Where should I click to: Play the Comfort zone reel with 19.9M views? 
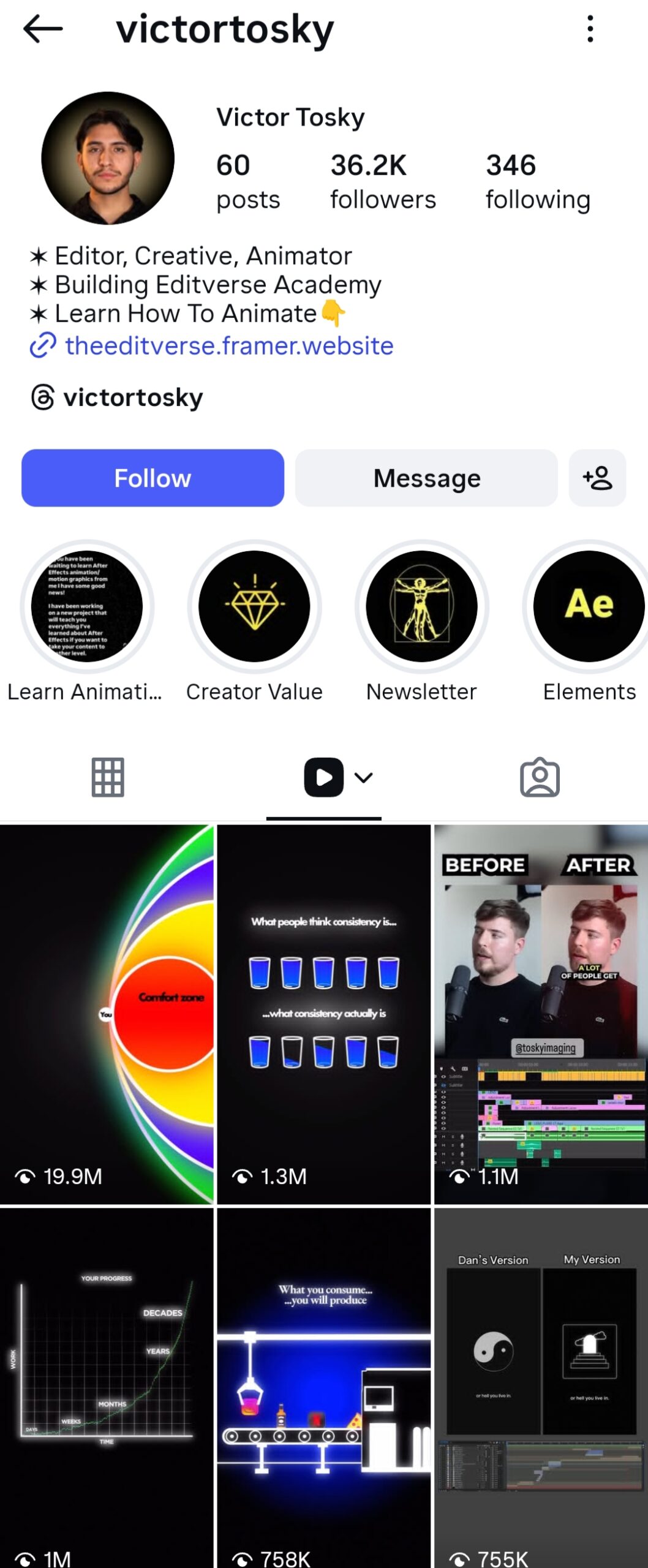[x=107, y=1014]
